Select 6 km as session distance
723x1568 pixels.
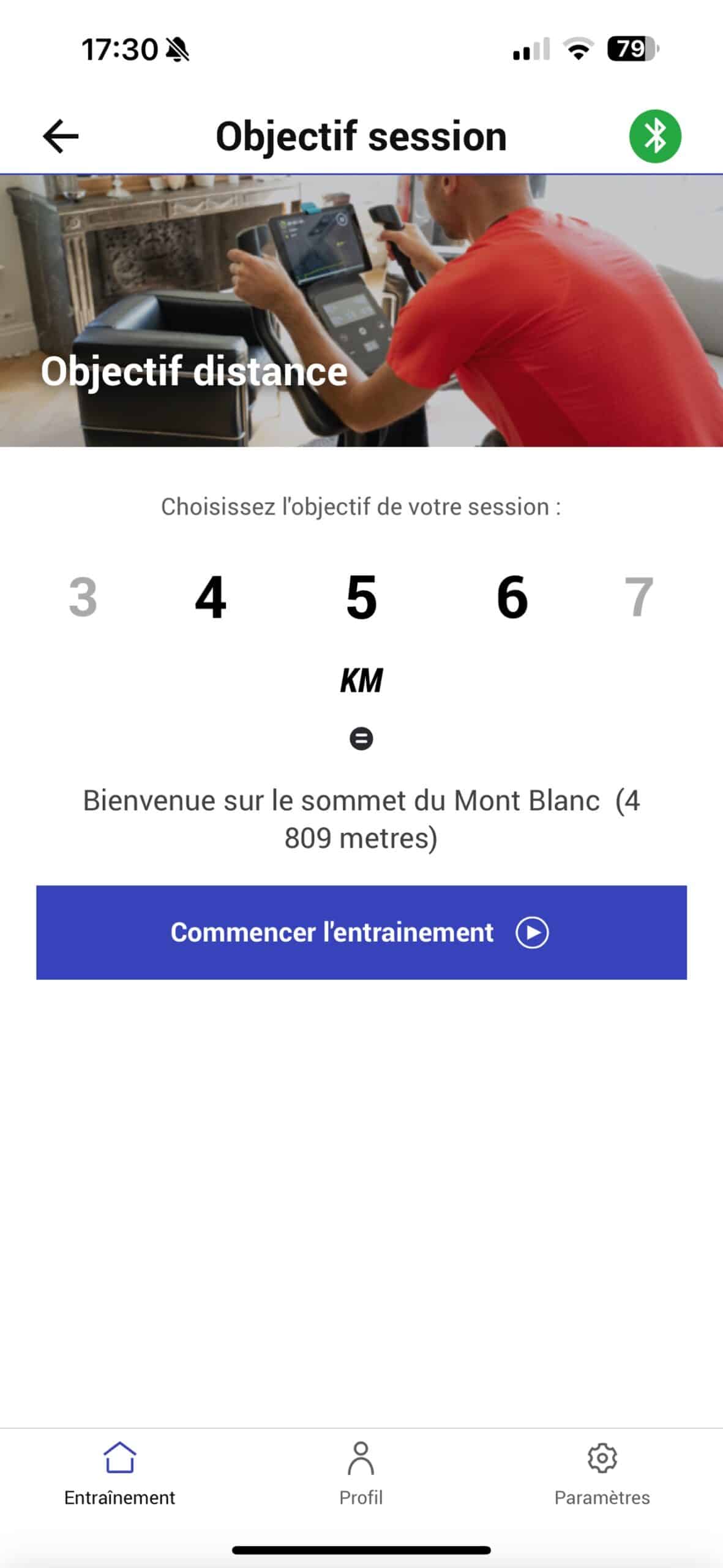[512, 597]
